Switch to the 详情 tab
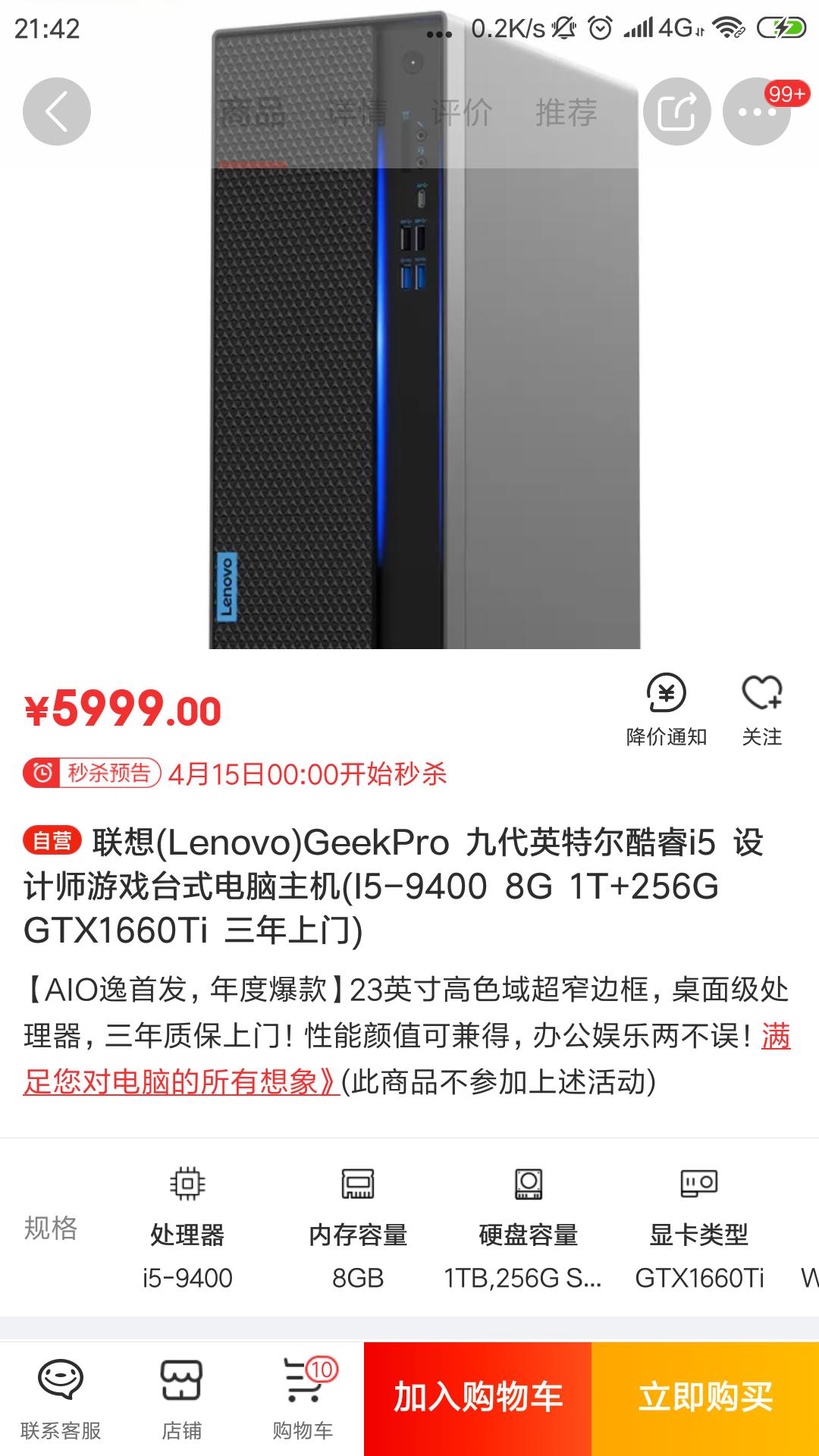Viewport: 819px width, 1456px height. click(x=358, y=113)
